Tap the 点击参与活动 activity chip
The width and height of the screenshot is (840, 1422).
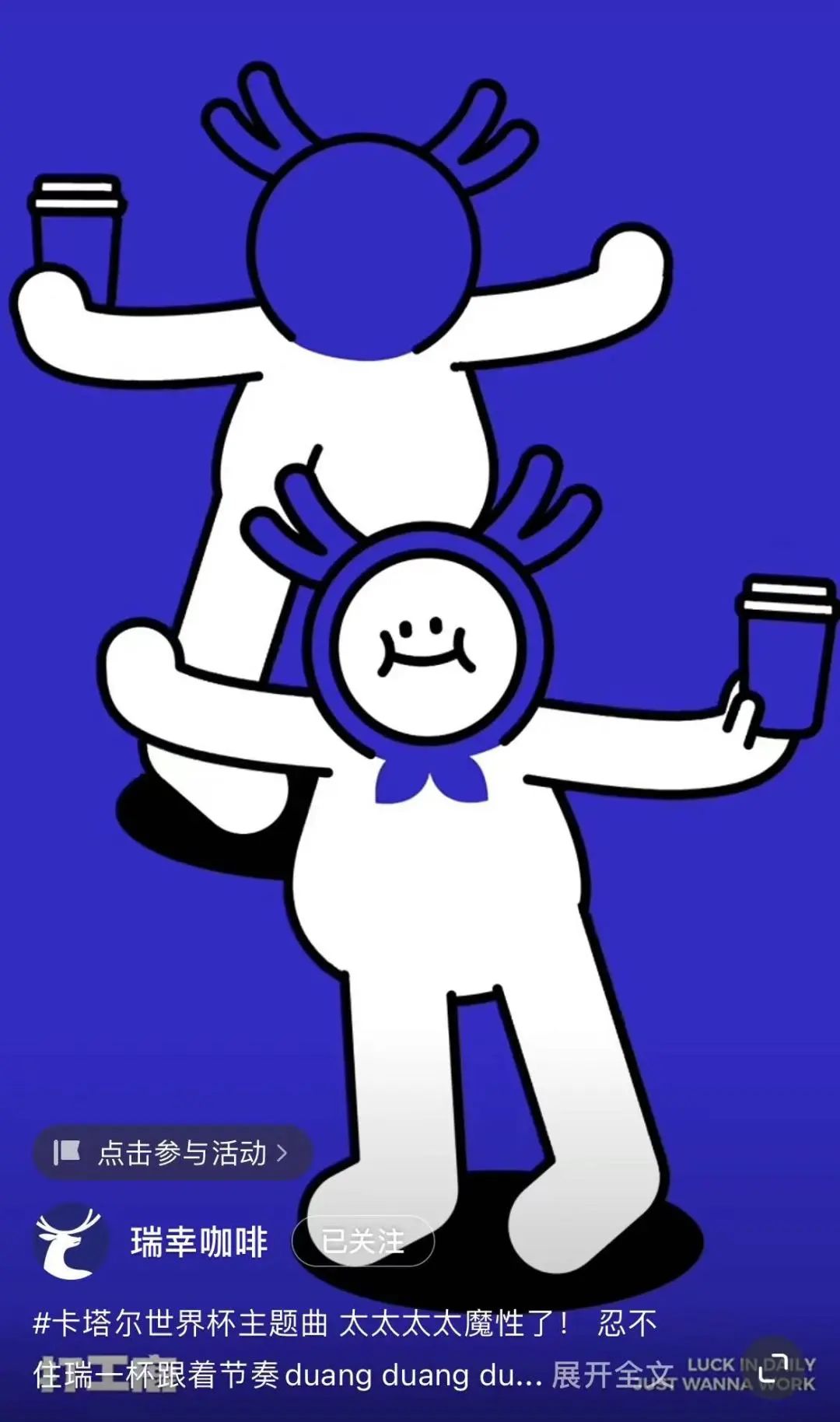pyautogui.click(x=172, y=1152)
